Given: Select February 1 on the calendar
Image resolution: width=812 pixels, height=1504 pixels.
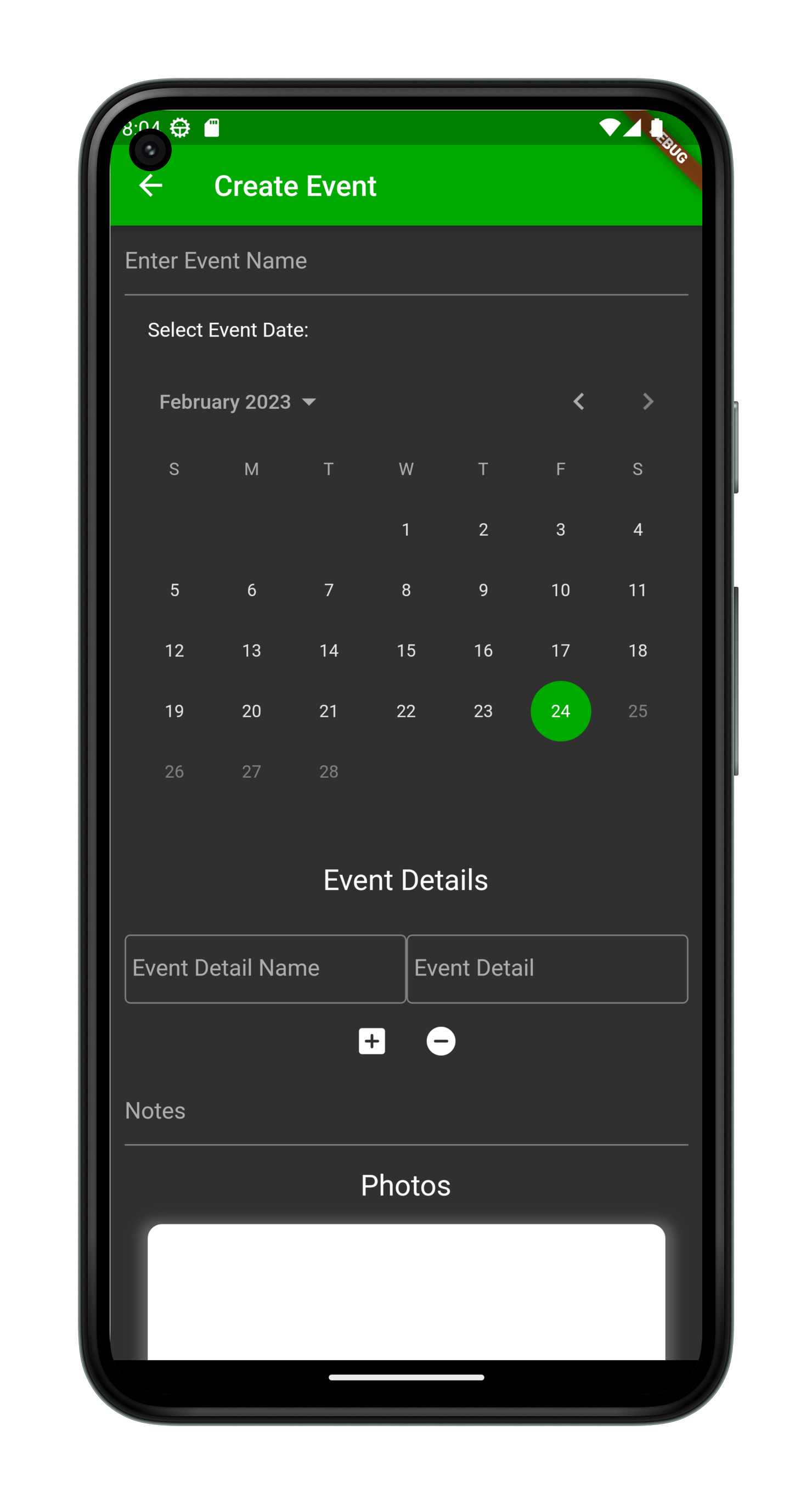Looking at the screenshot, I should pyautogui.click(x=405, y=530).
